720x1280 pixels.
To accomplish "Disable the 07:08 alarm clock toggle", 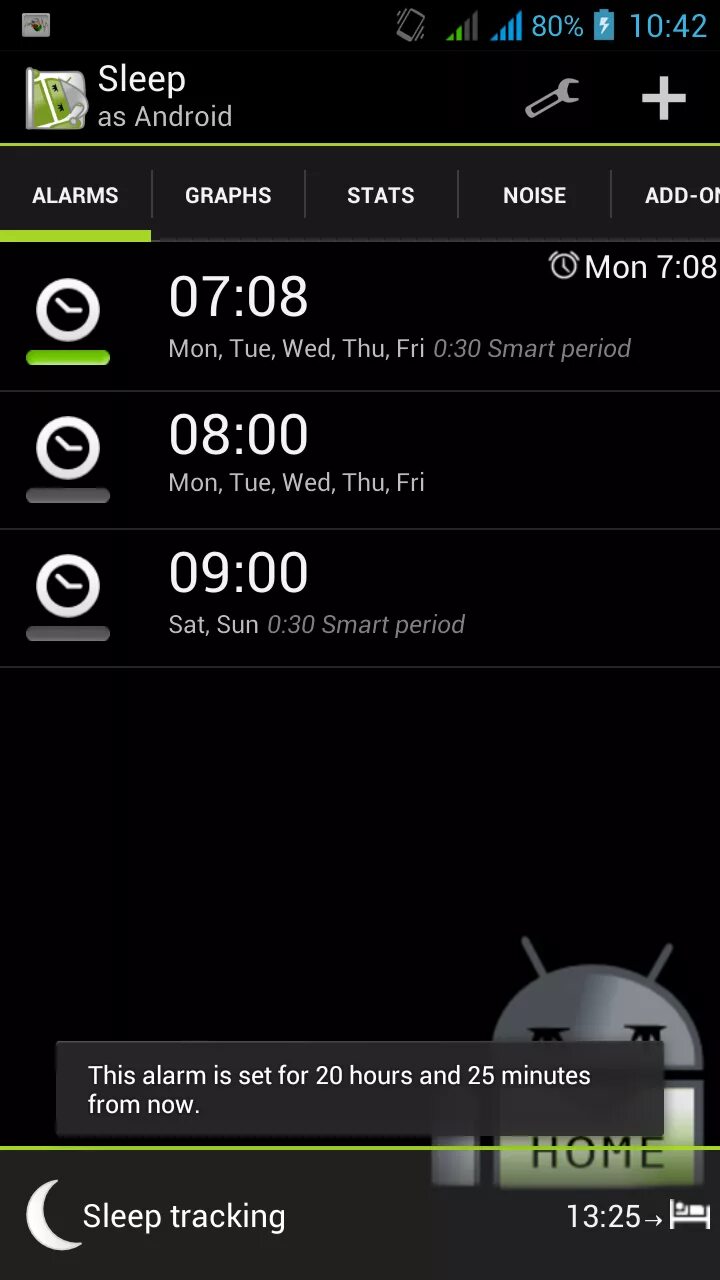I will click(x=68, y=322).
